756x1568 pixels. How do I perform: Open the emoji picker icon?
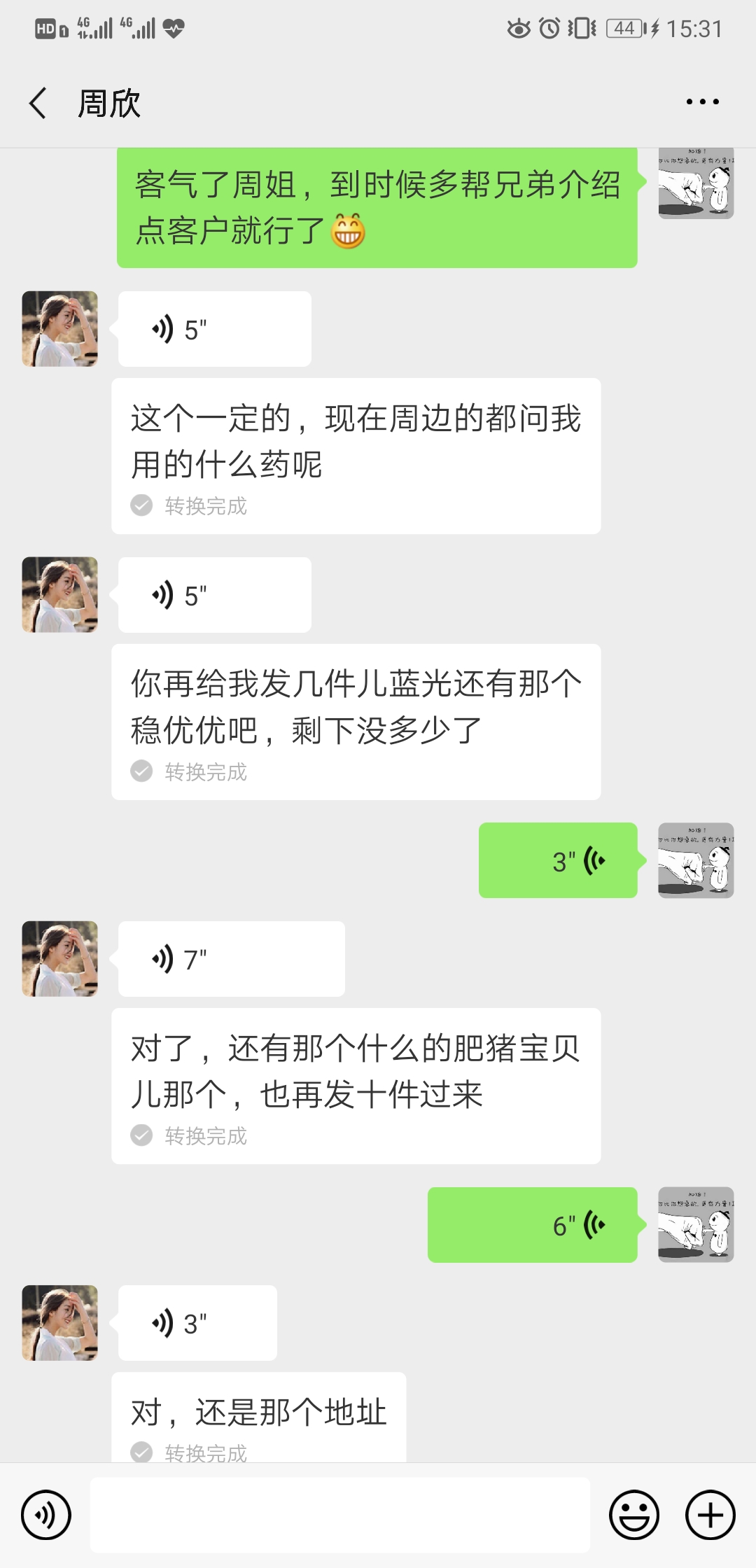636,1514
